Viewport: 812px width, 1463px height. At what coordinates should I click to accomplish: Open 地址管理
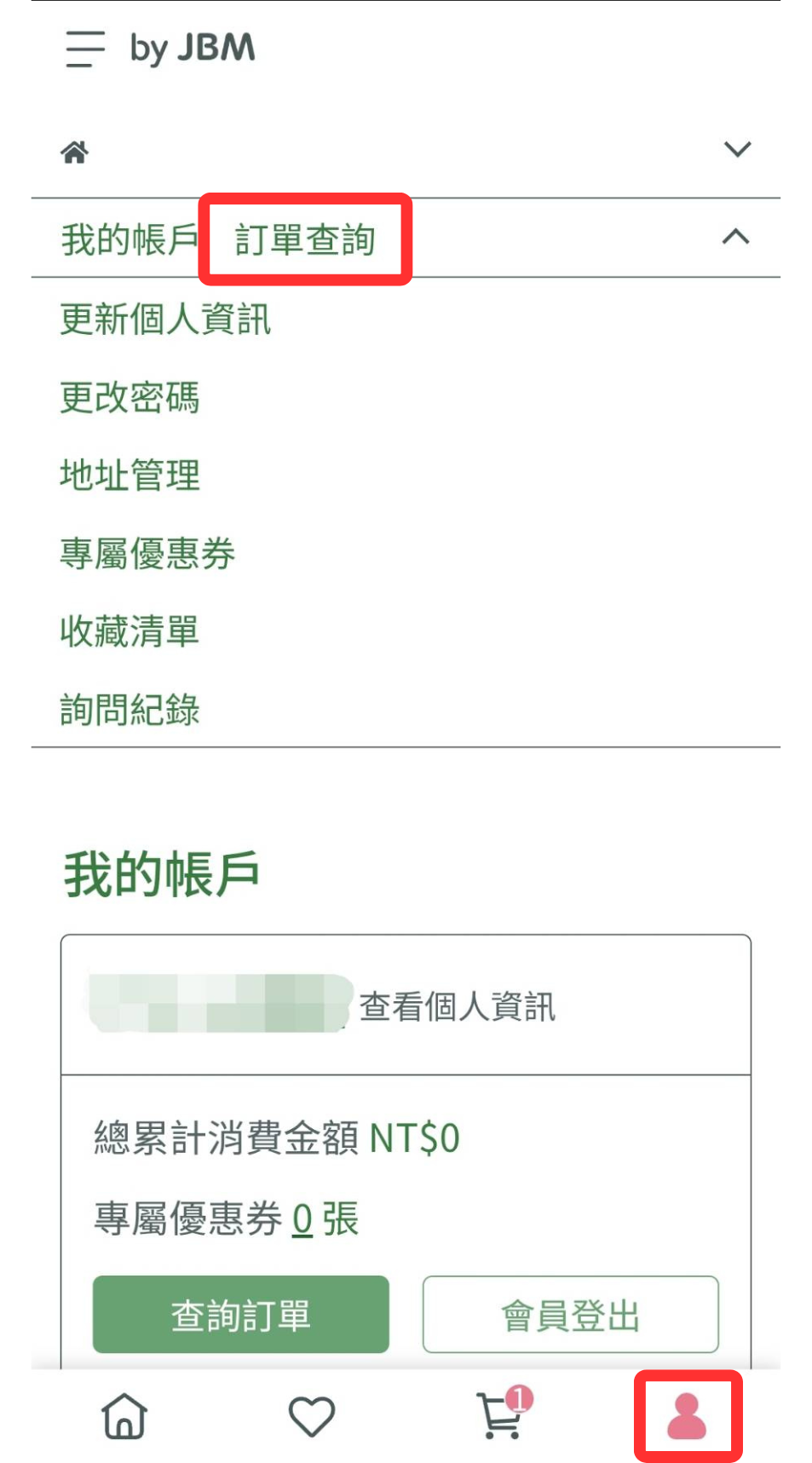pyautogui.click(x=130, y=475)
